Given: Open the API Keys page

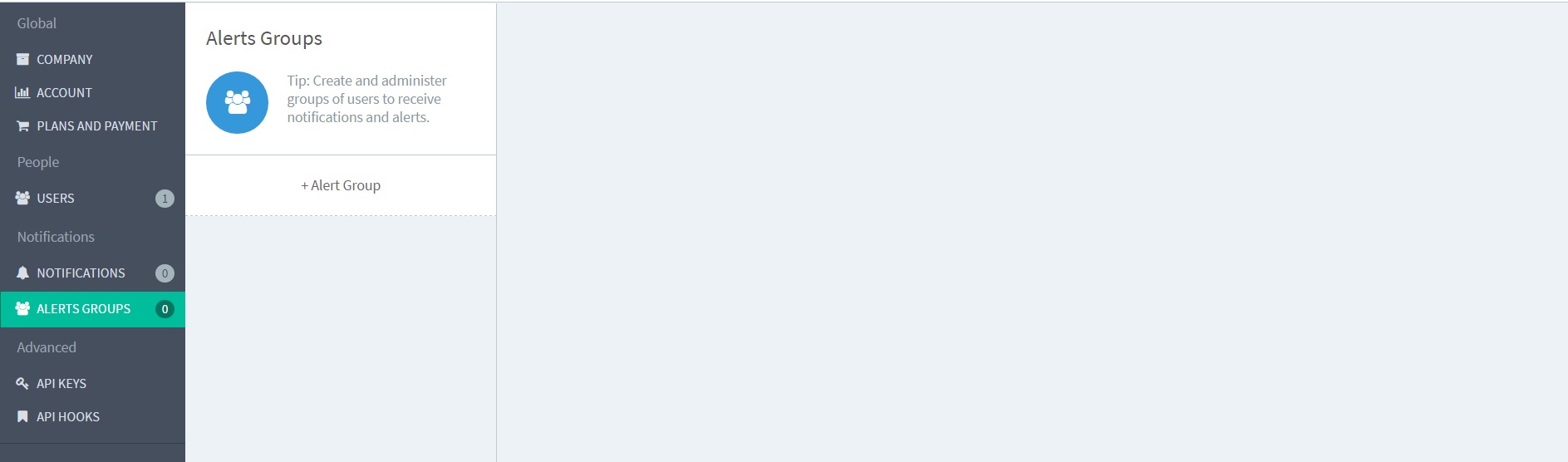Looking at the screenshot, I should [x=61, y=384].
